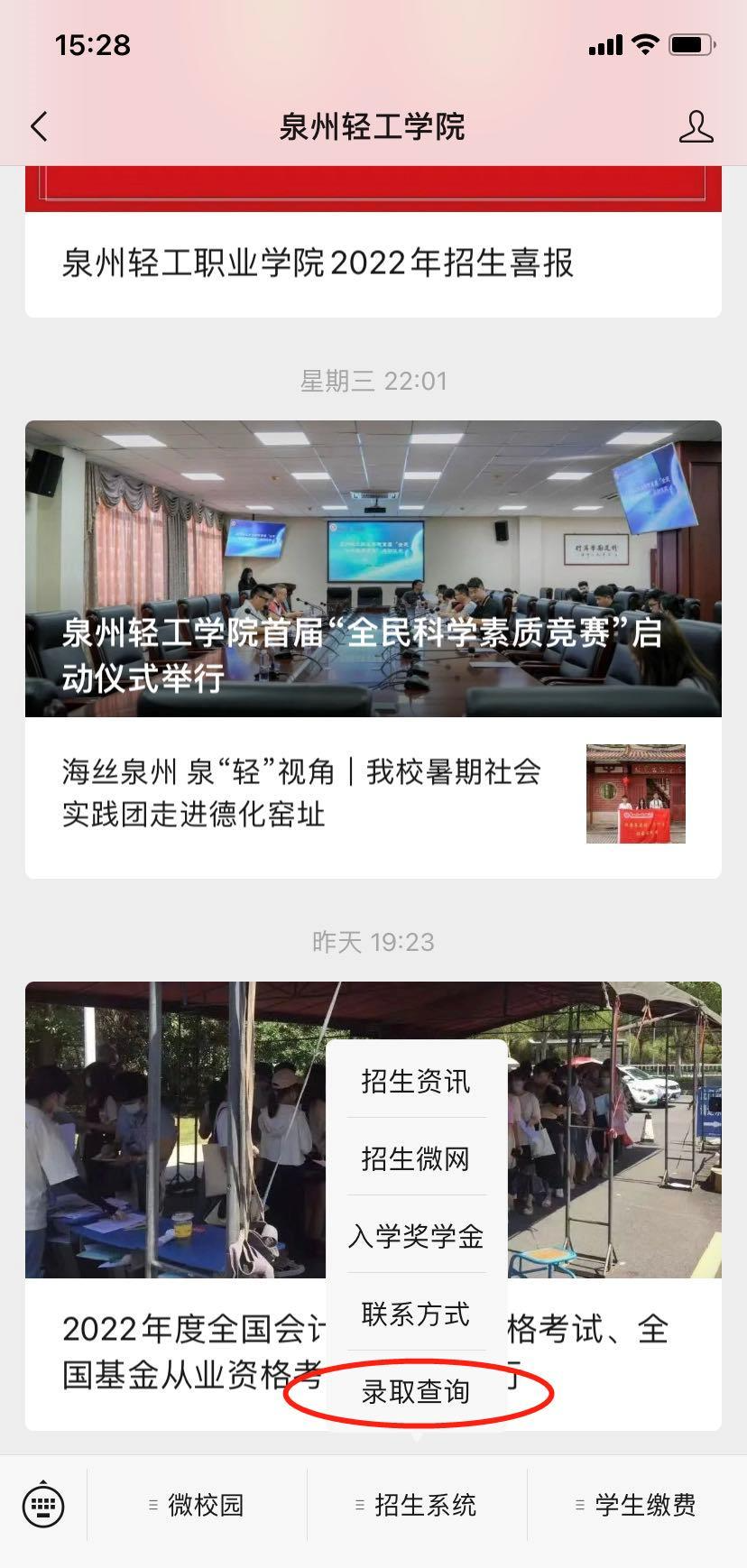Choose 招生微网 in the popup menu
This screenshot has width=747, height=1568.
pos(416,1158)
